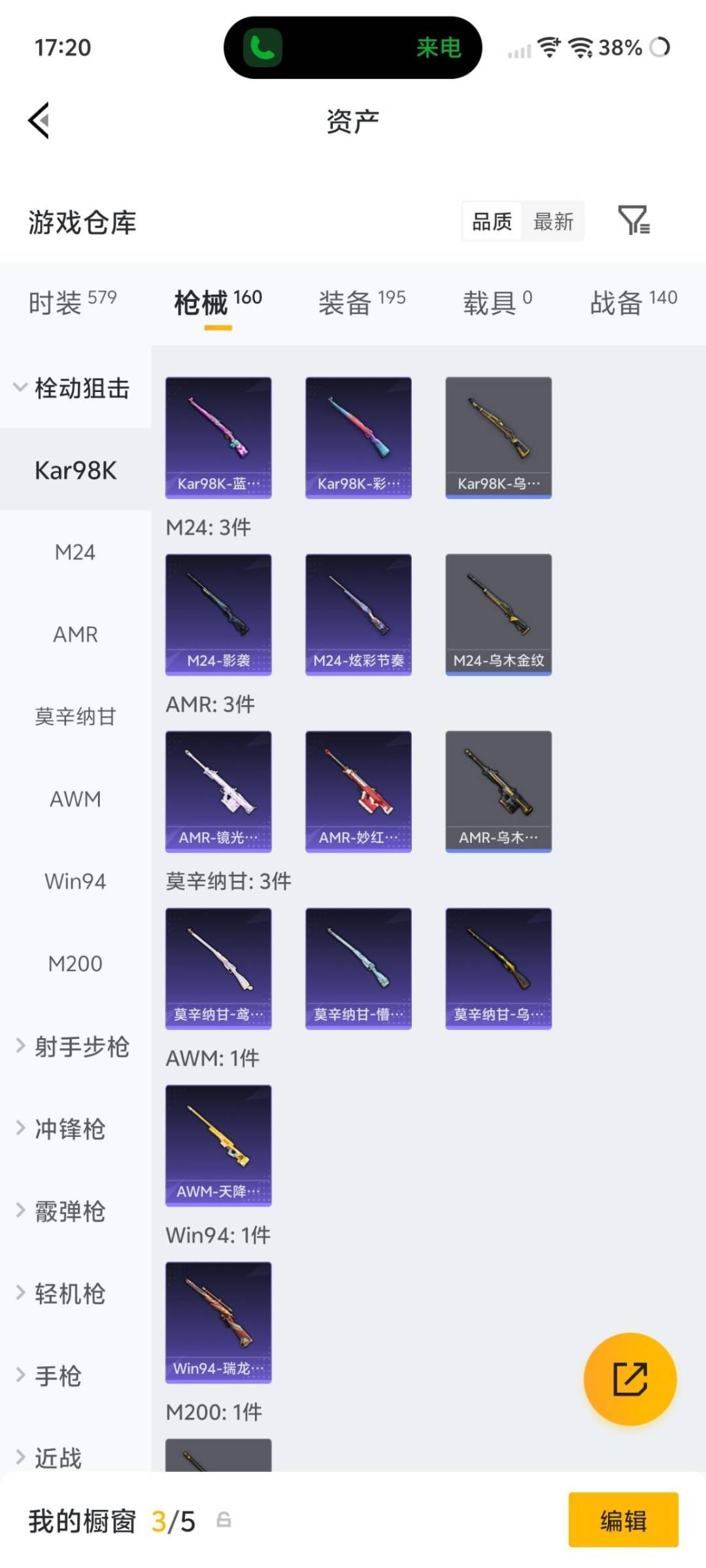Open the M24-影袭 weapon card
The width and height of the screenshot is (706, 1568).
coord(219,613)
